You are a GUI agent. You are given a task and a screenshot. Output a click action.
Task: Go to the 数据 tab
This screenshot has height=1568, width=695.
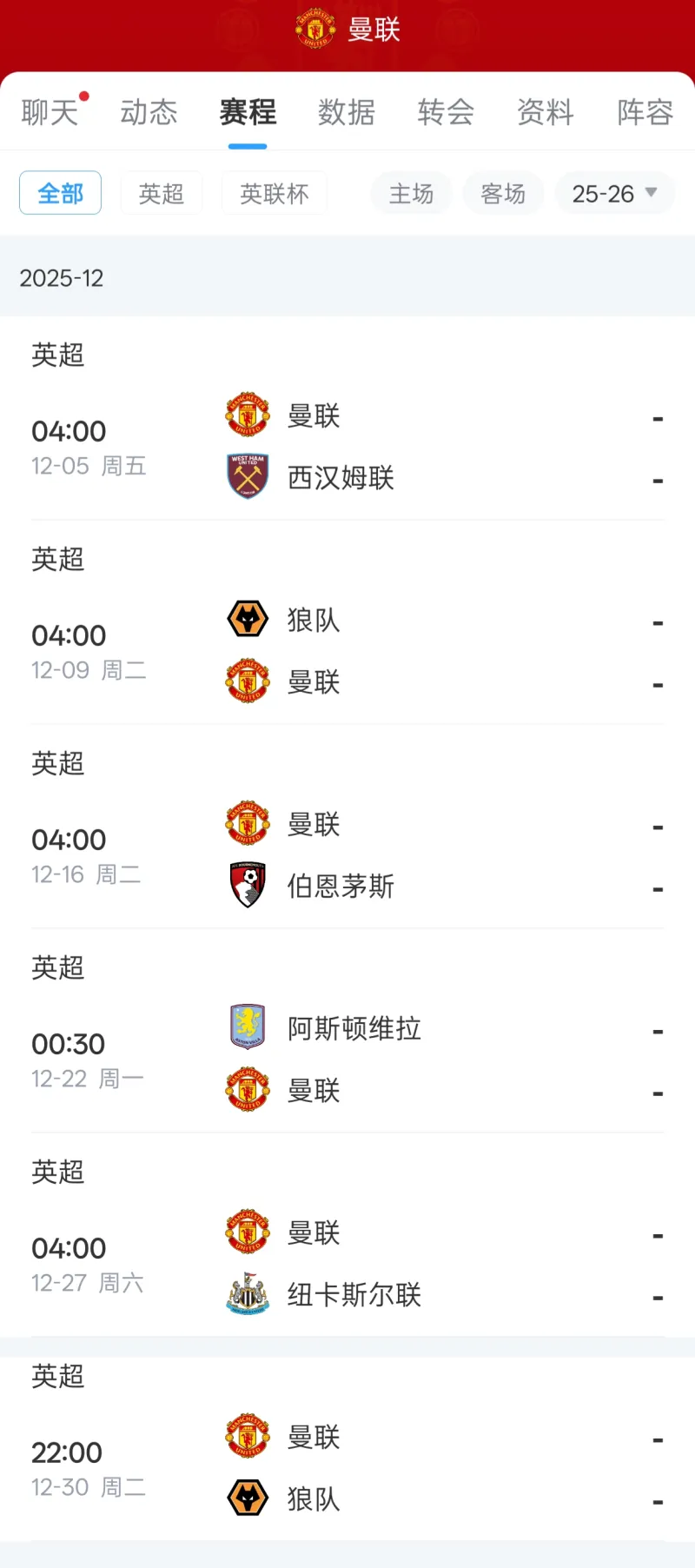pyautogui.click(x=347, y=112)
